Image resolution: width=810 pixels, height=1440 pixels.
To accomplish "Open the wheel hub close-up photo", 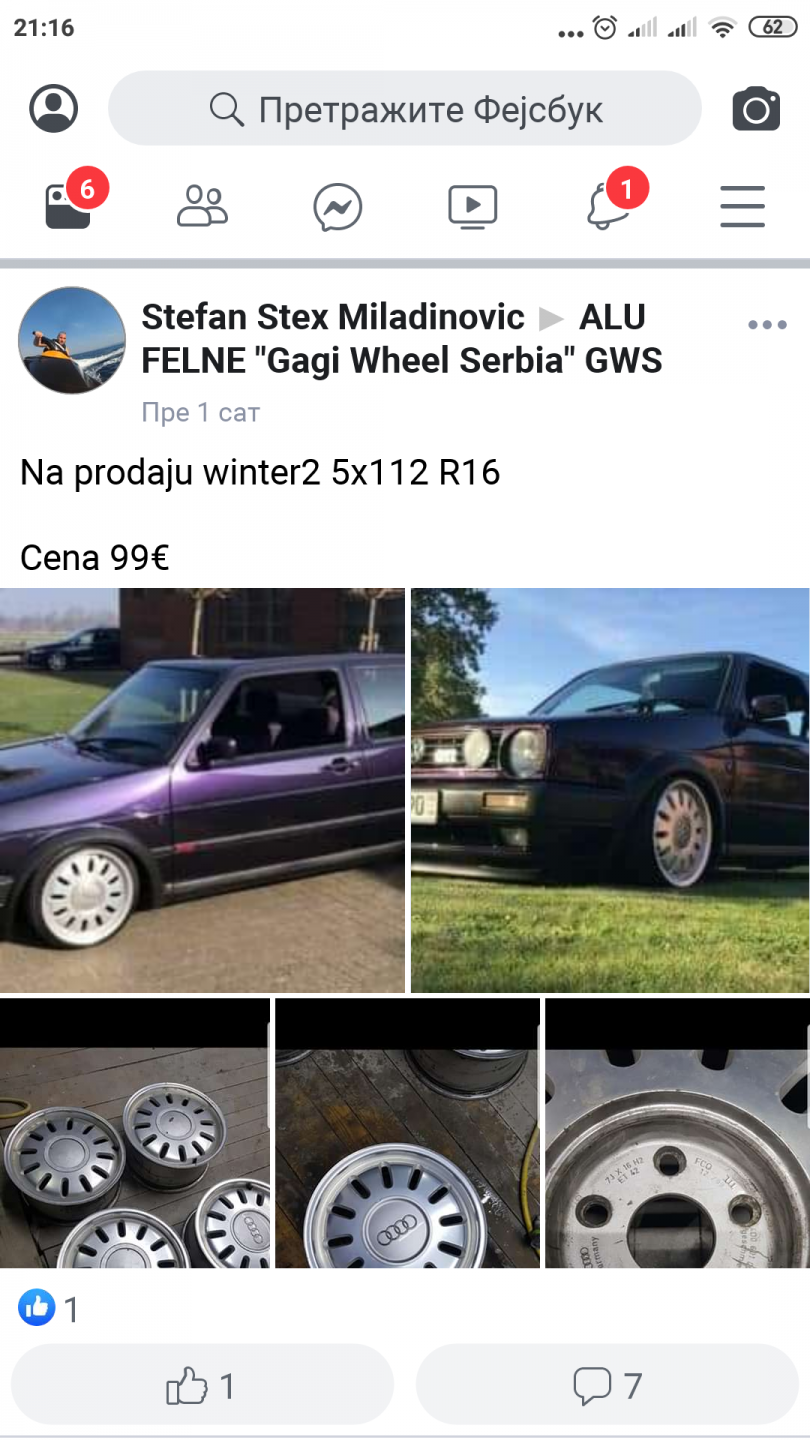I will coord(678,1133).
